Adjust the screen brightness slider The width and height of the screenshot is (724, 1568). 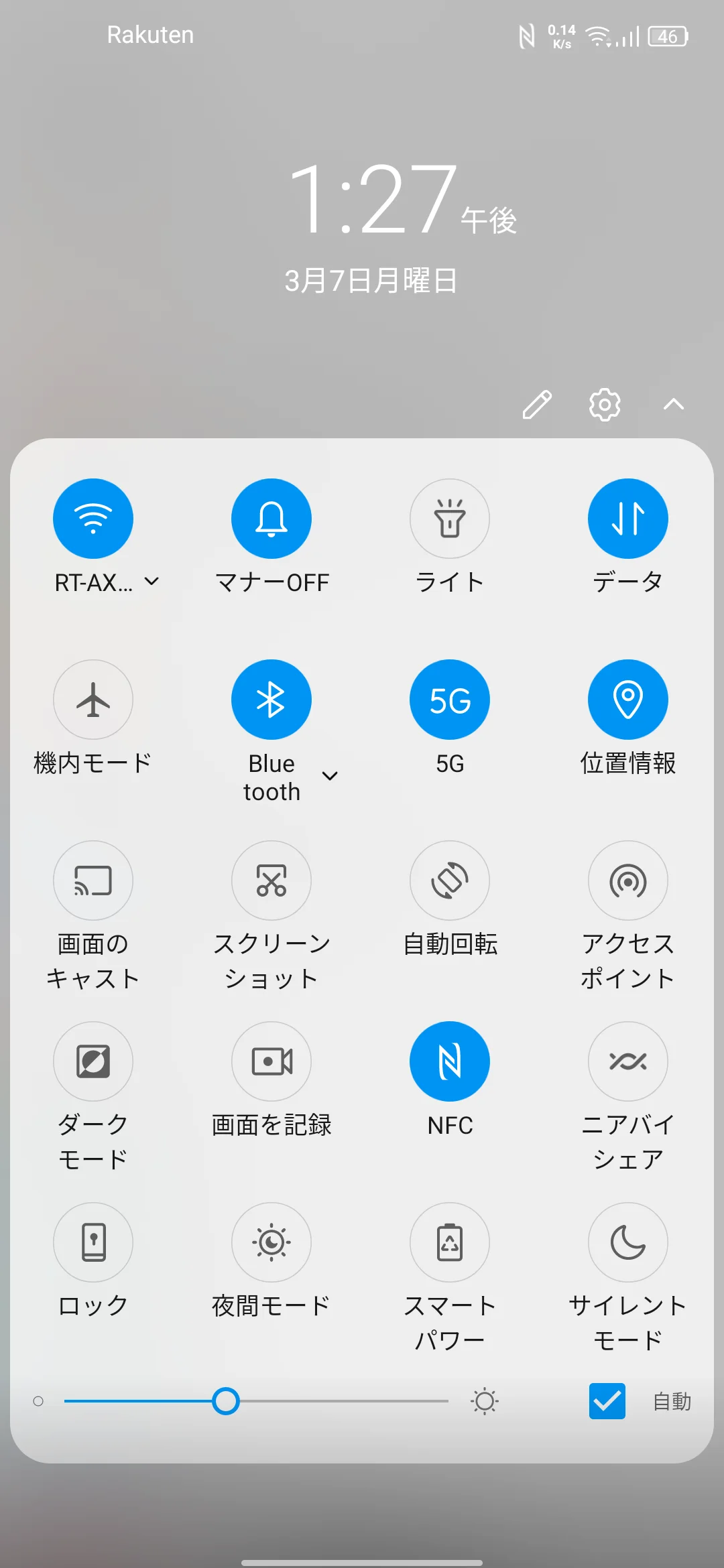point(228,1402)
